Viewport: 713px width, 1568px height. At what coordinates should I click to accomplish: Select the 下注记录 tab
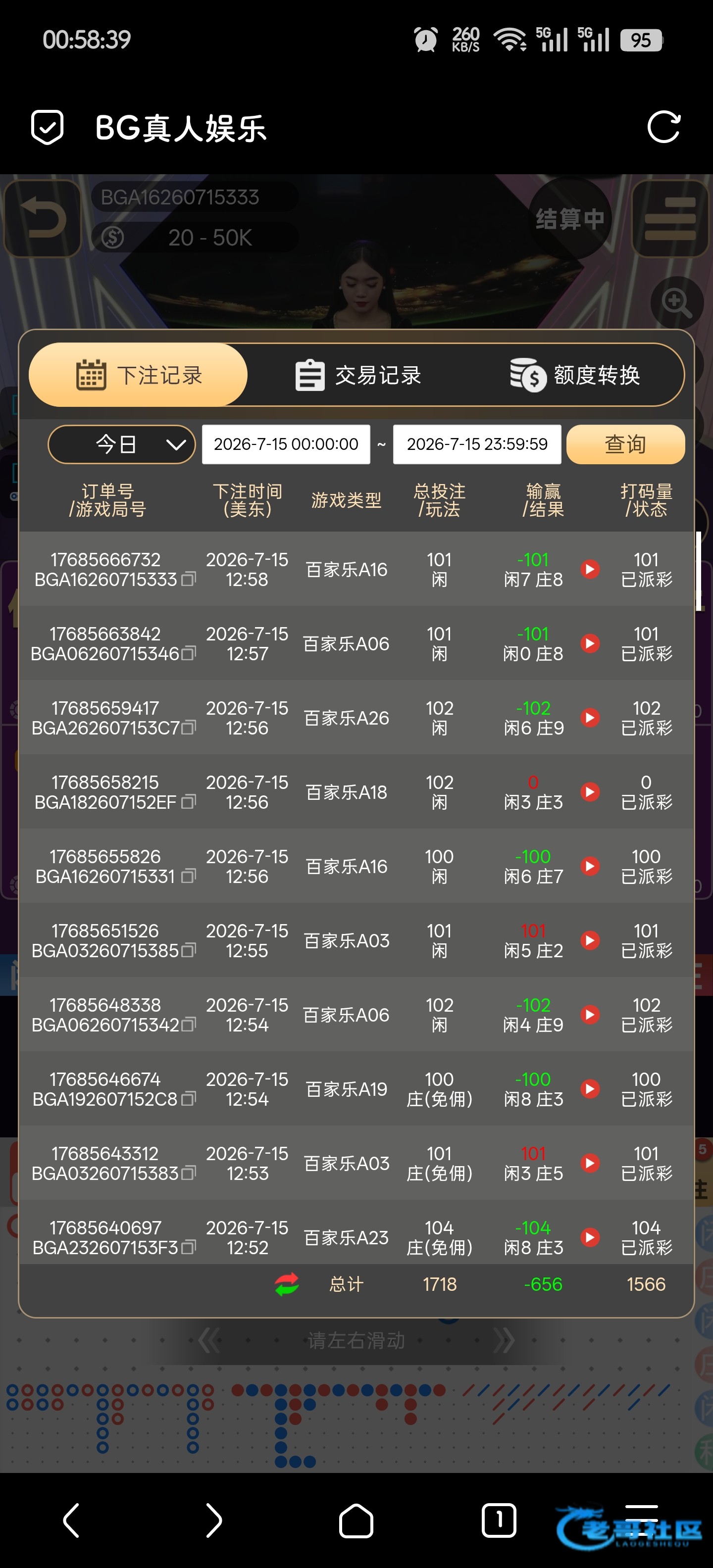(138, 375)
